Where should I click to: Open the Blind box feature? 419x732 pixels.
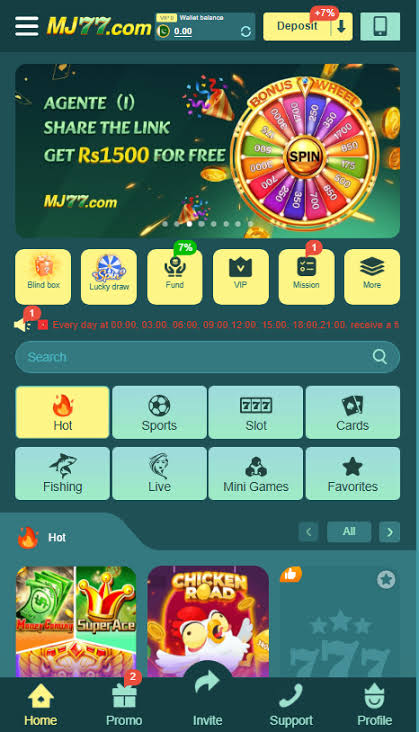click(43, 276)
